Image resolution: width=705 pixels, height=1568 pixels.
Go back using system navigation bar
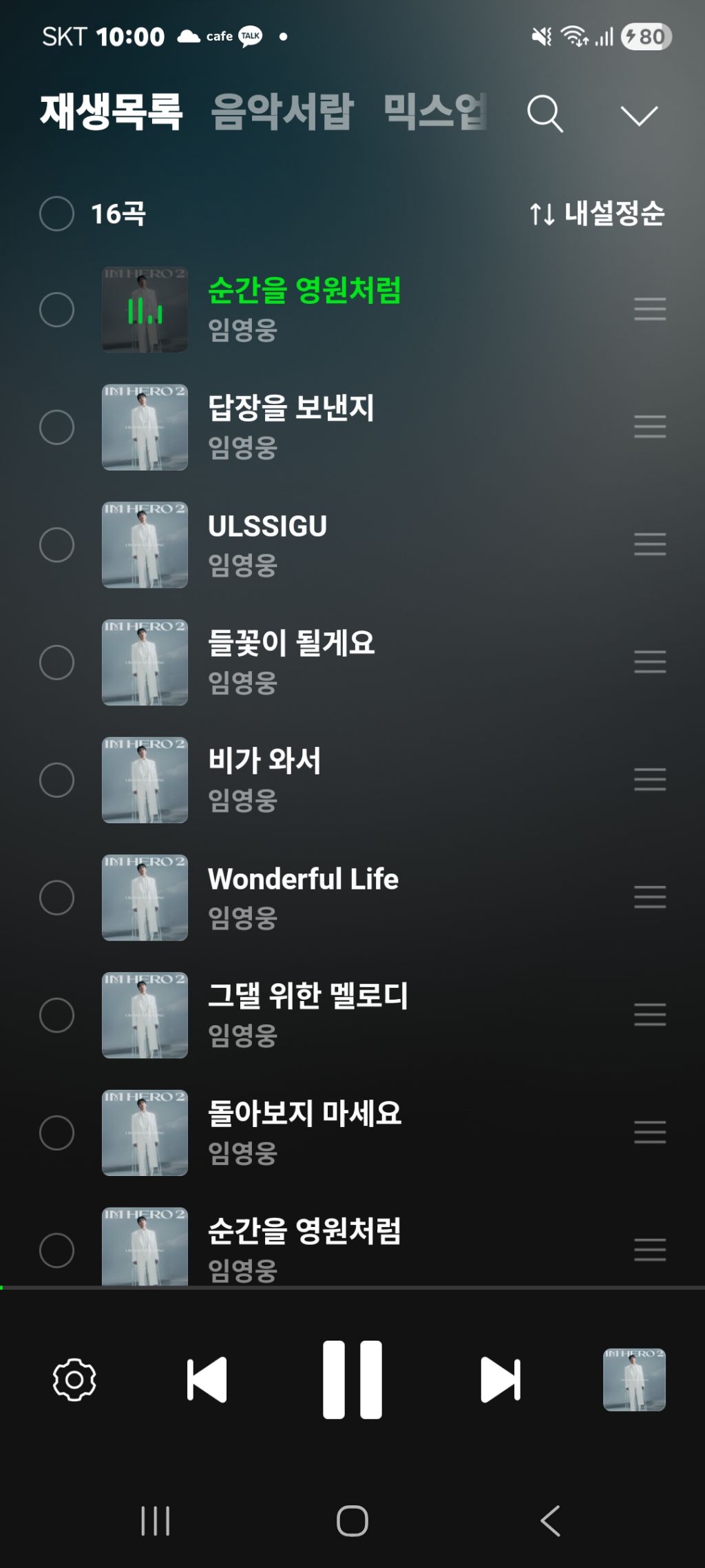click(550, 1521)
